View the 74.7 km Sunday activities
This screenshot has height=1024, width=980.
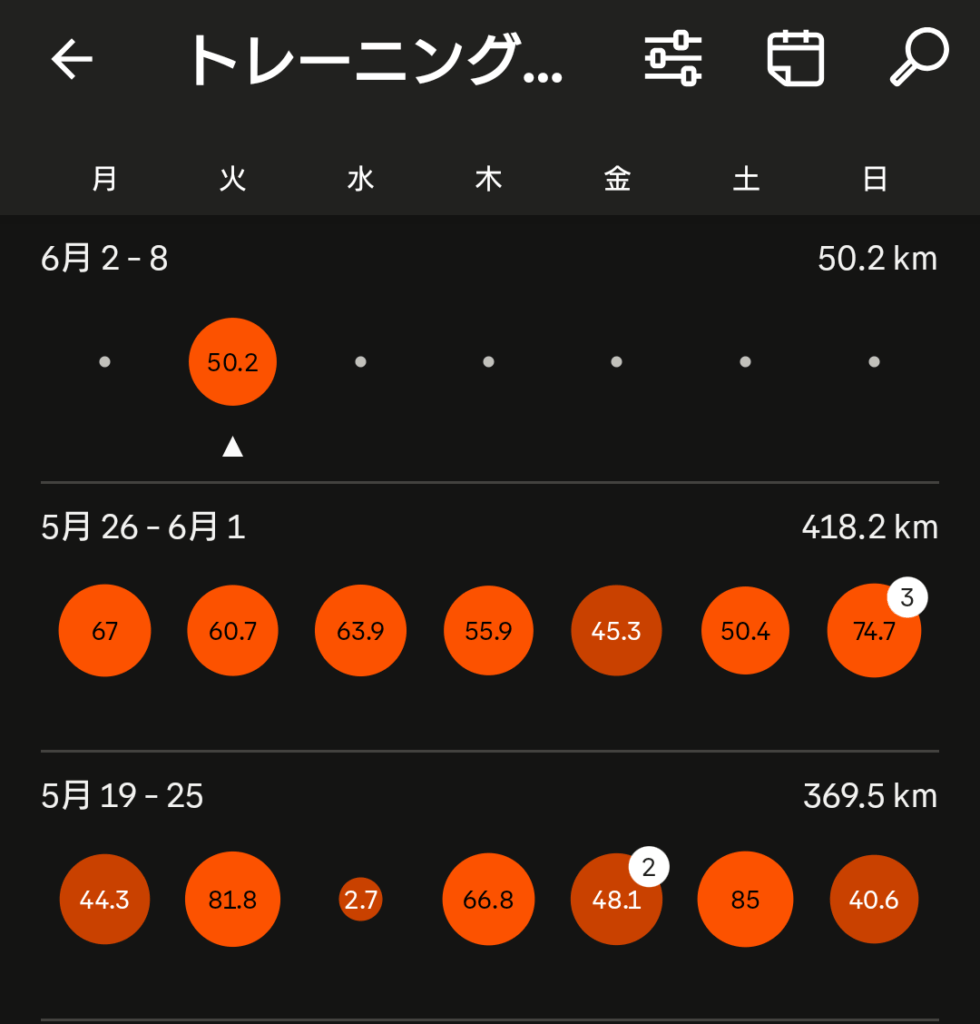873,631
